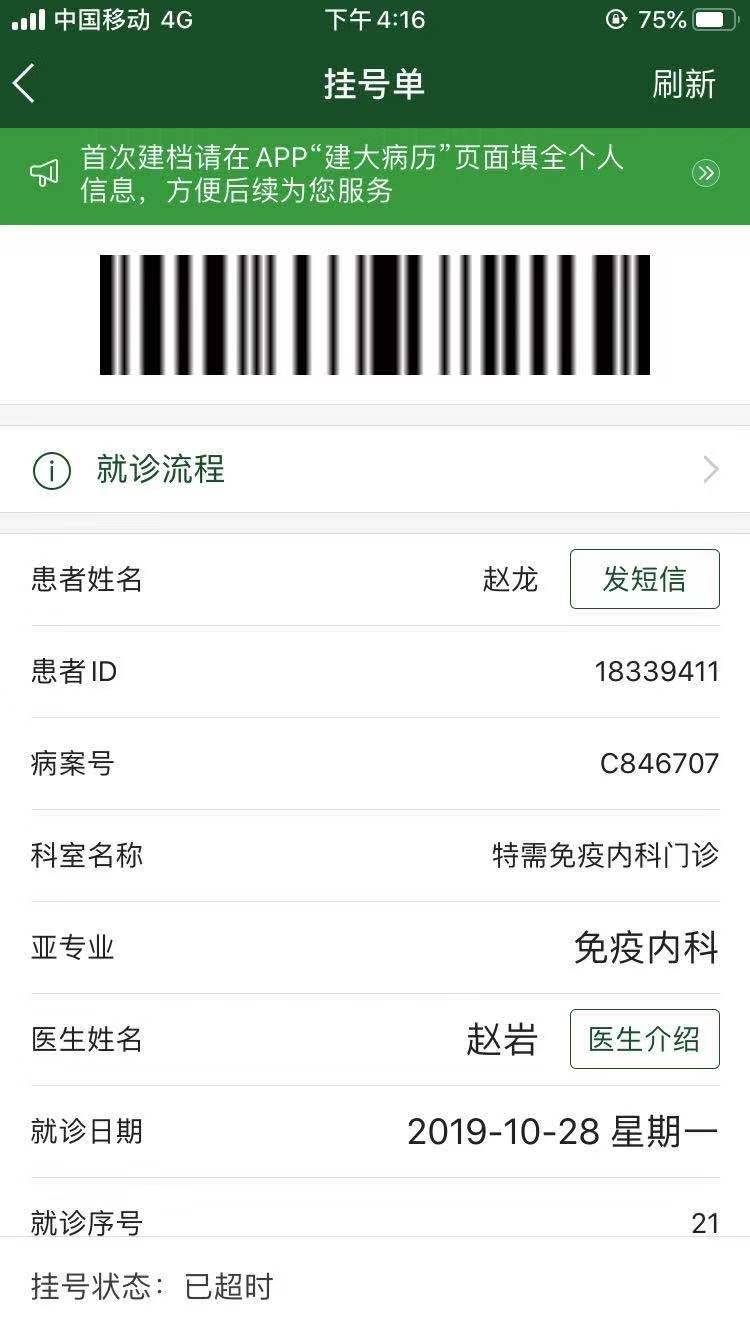Image resolution: width=750 pixels, height=1334 pixels.
Task: Open the 医生介绍 doctor introduction
Action: tap(644, 1039)
